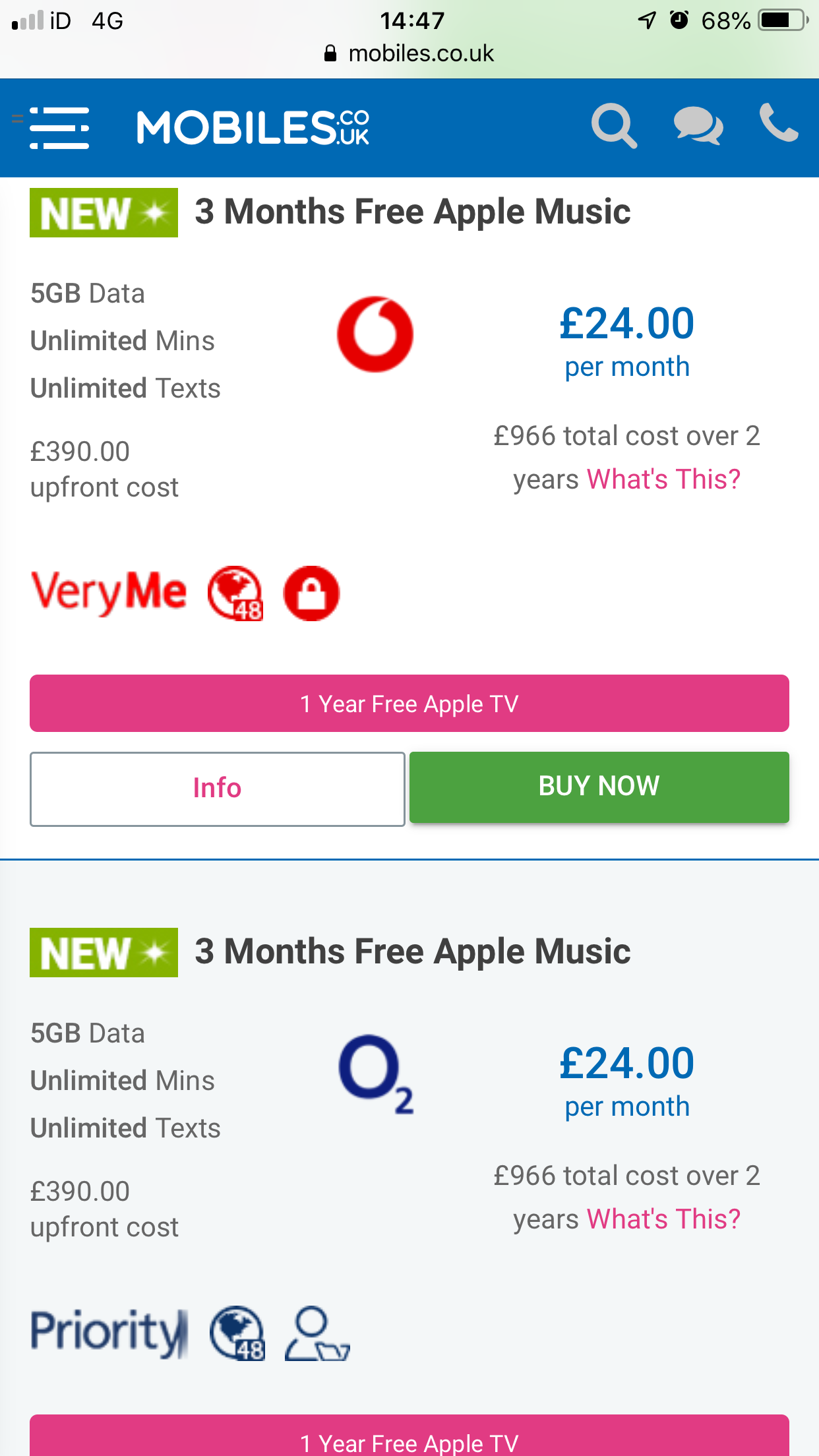The width and height of the screenshot is (819, 1456).
Task: Tap What's This? on the O2 deal
Action: (663, 1219)
